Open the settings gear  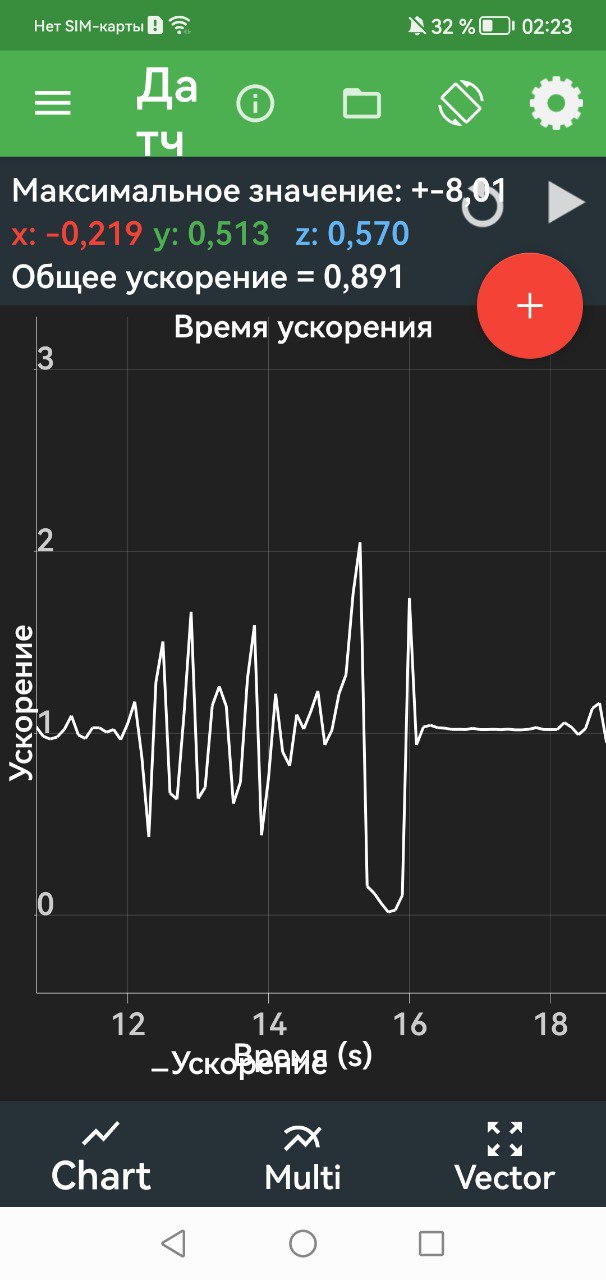pos(556,103)
